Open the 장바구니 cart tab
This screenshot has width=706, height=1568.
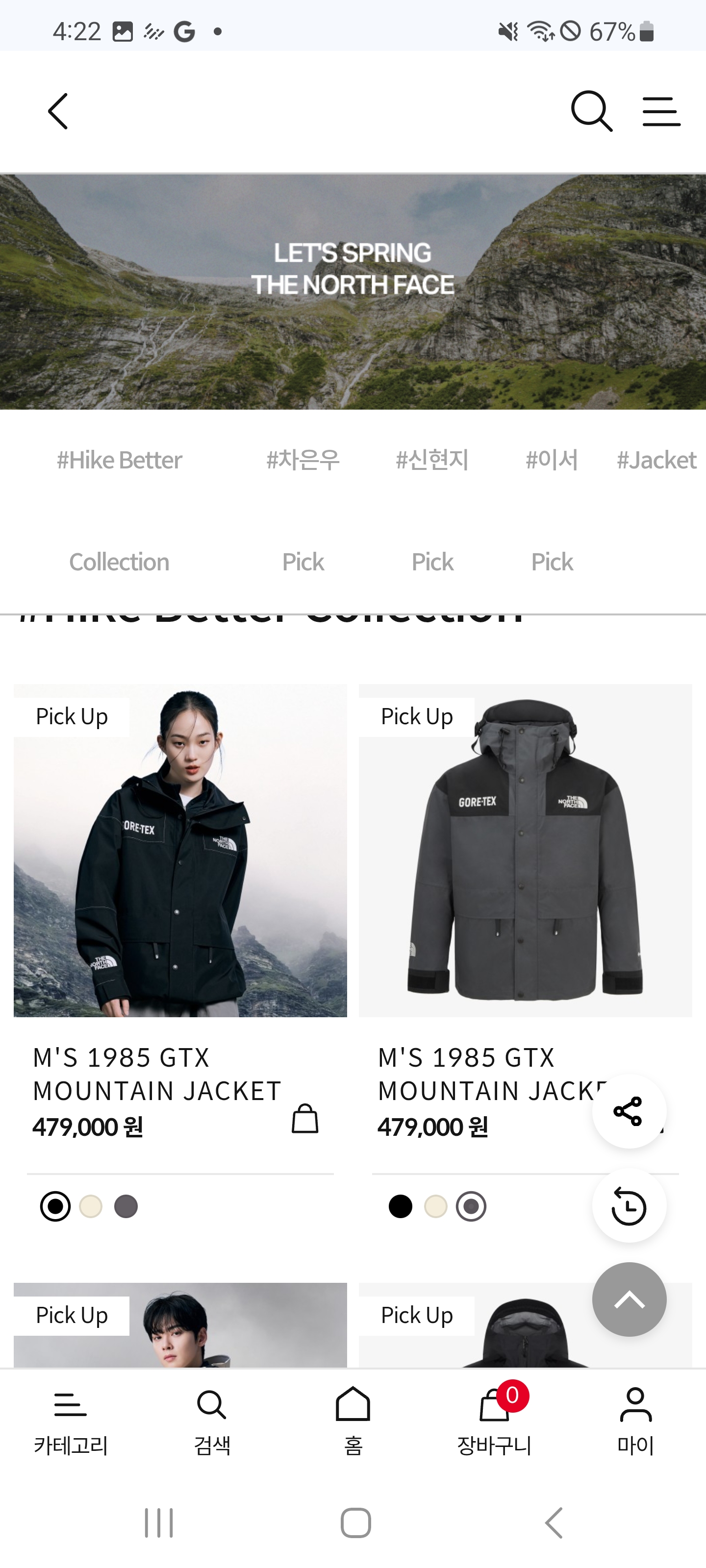pos(494,1422)
